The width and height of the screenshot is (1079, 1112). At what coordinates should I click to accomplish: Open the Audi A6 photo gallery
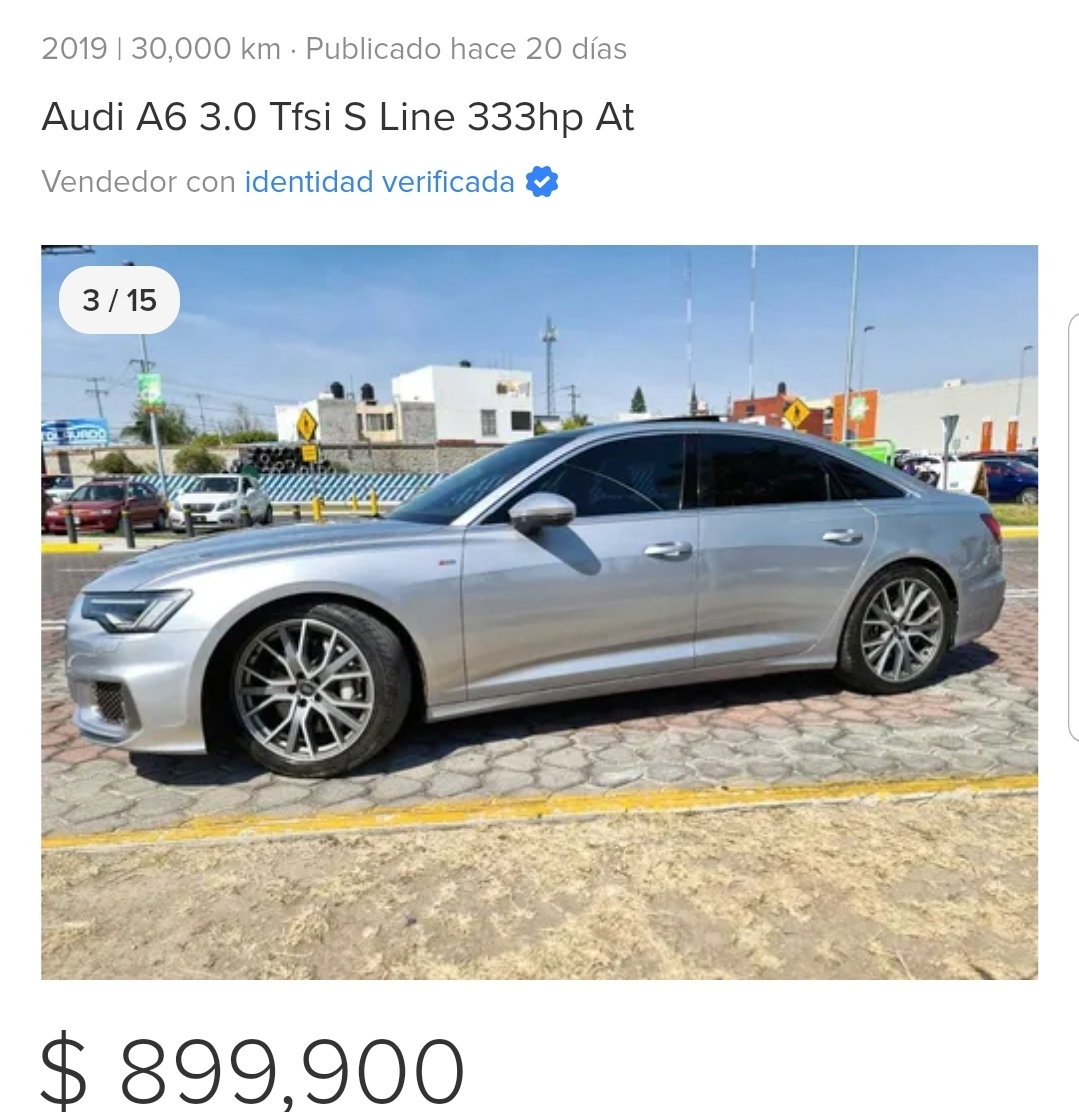click(x=539, y=611)
